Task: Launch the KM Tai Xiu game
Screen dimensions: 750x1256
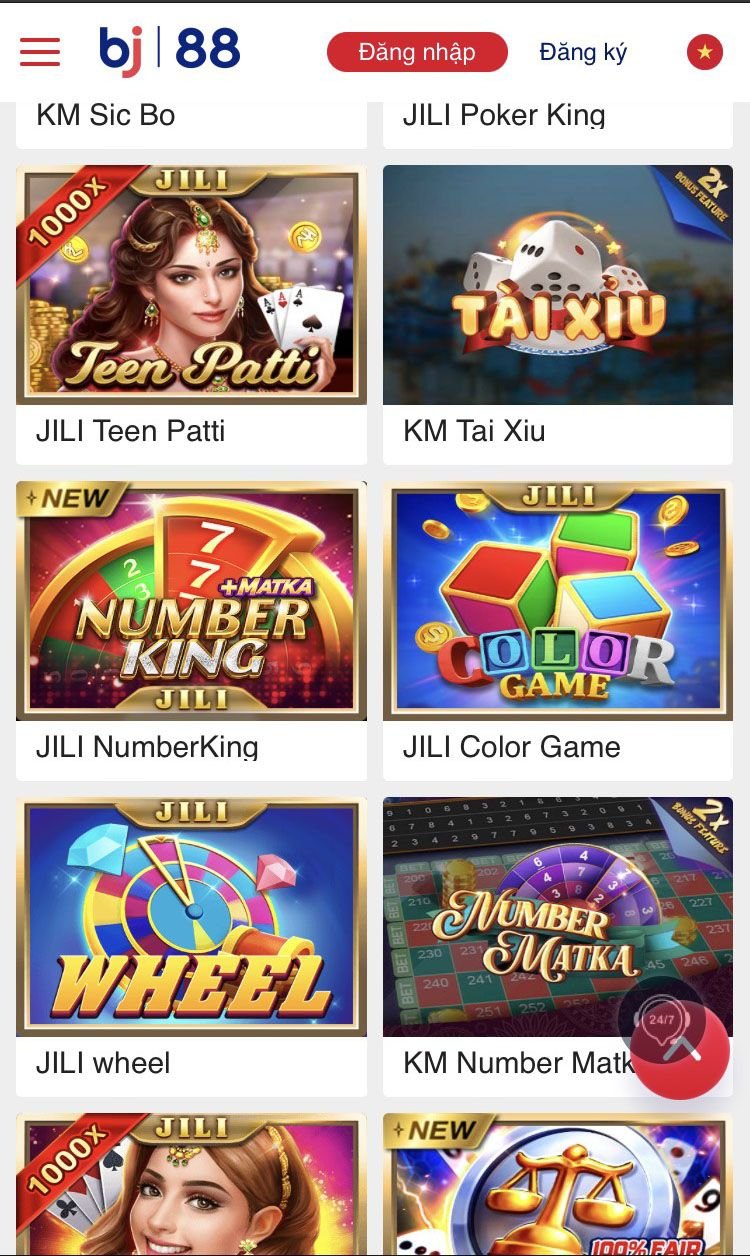Action: click(x=557, y=285)
